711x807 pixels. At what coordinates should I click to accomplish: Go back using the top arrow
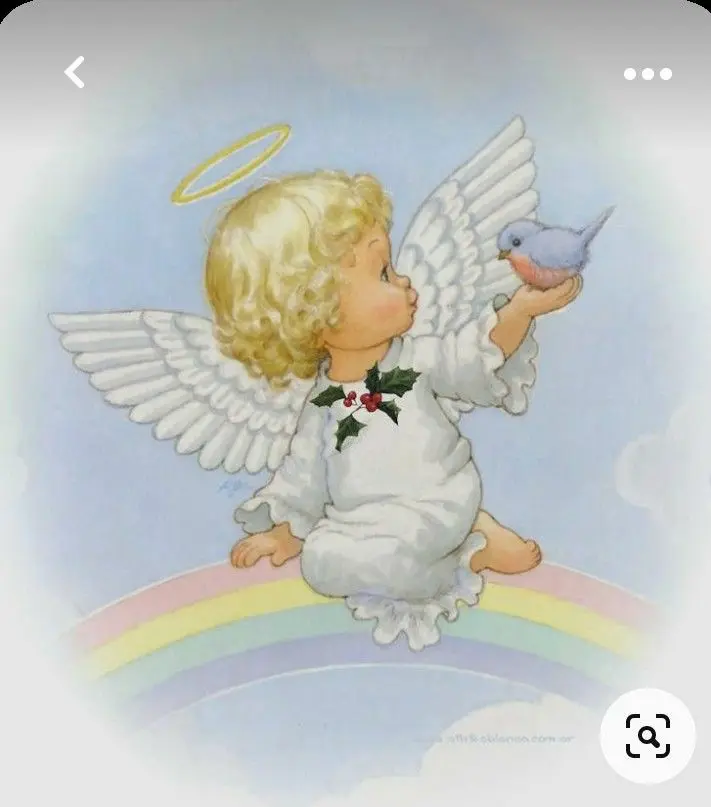pos(74,72)
